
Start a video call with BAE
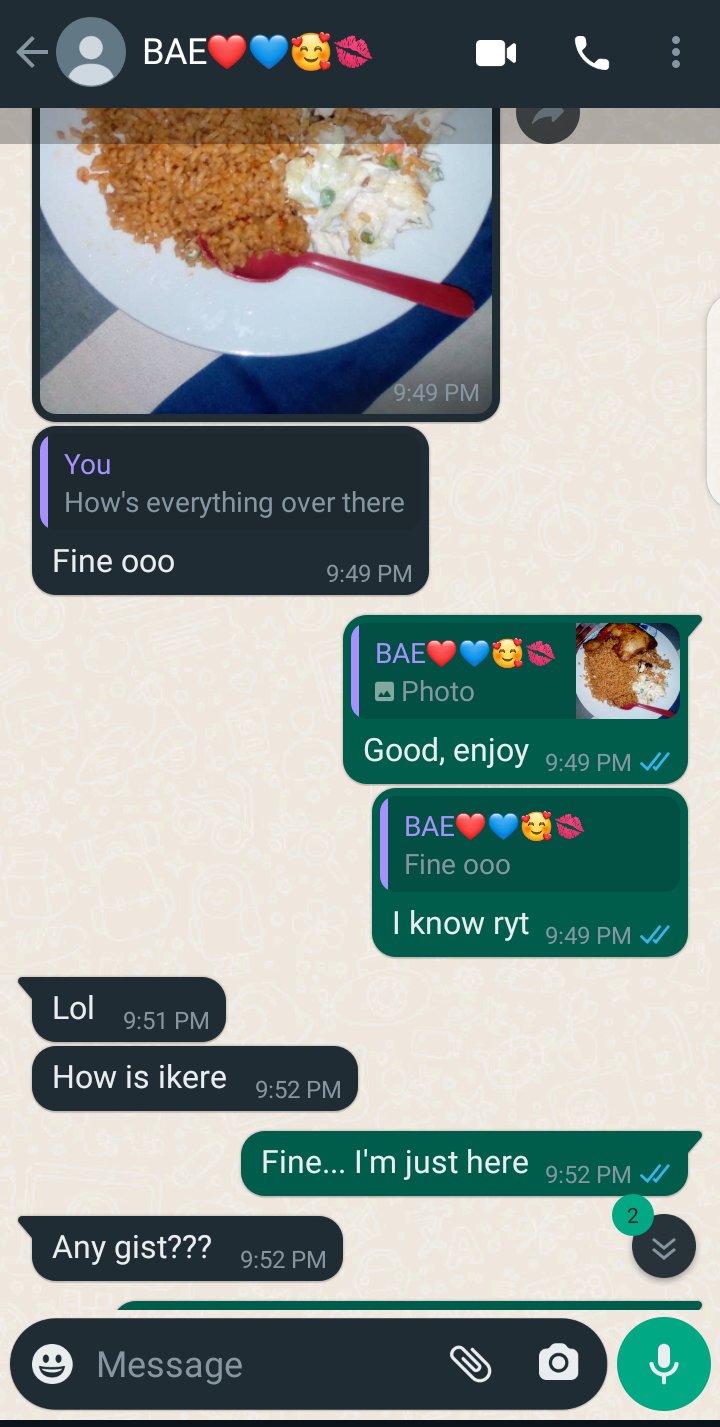point(496,53)
